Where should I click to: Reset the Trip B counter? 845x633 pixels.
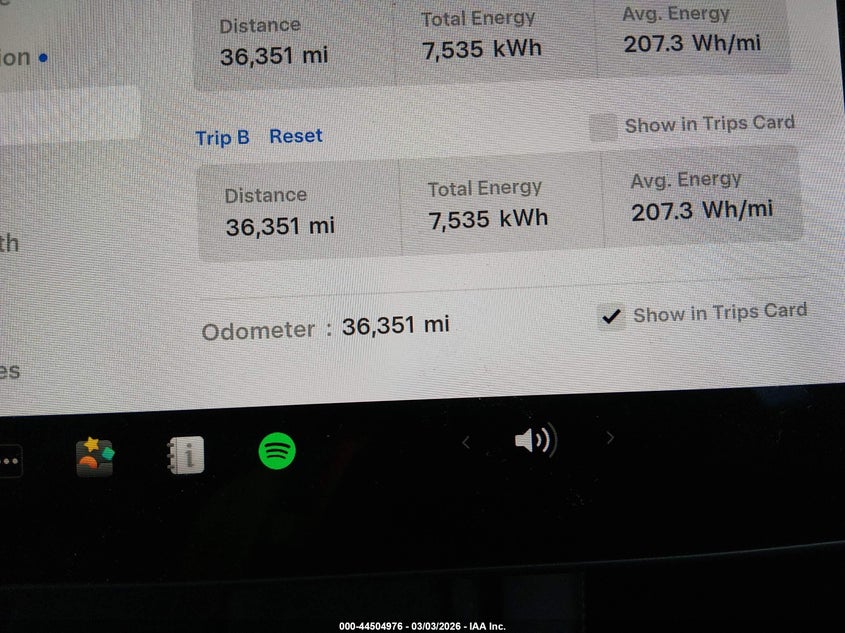point(296,136)
